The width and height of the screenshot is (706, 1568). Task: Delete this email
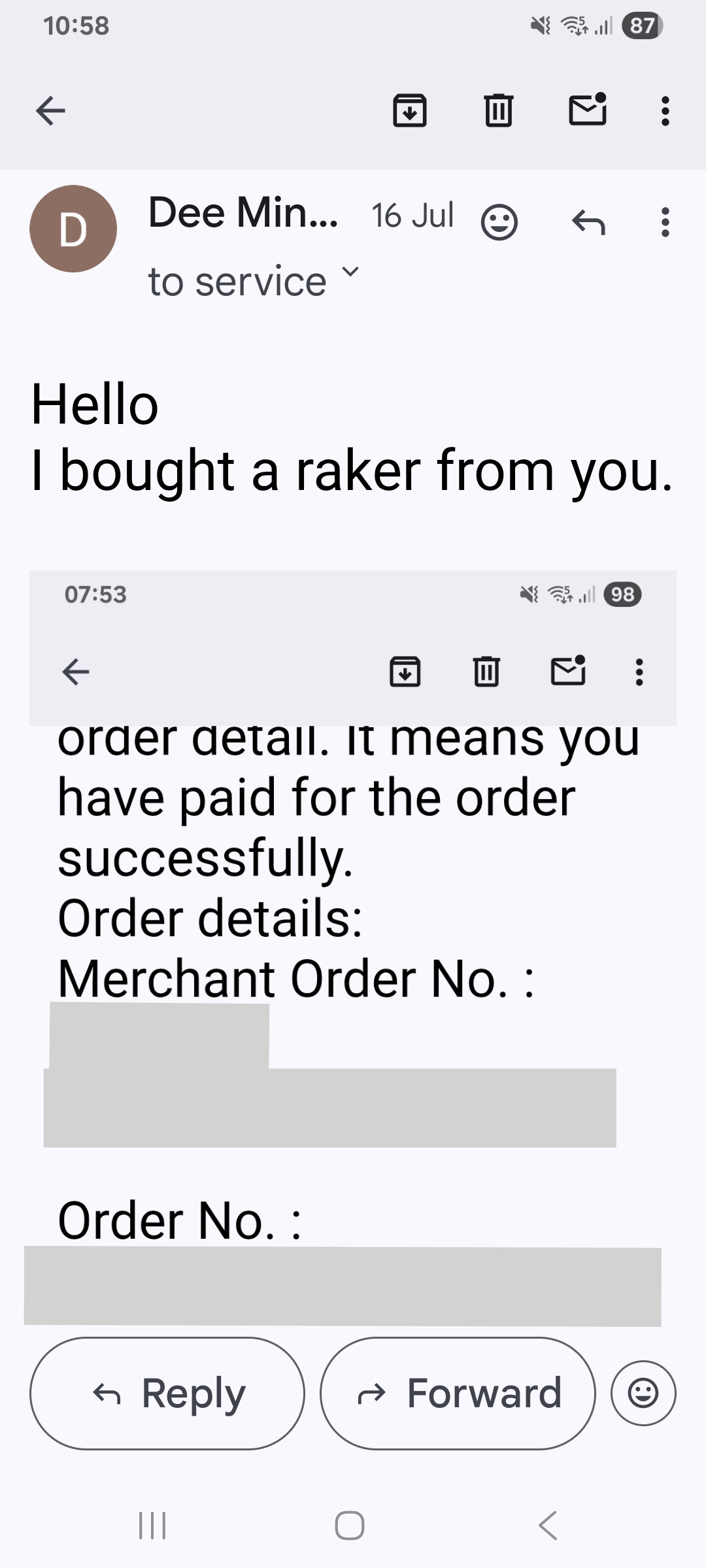pyautogui.click(x=498, y=110)
